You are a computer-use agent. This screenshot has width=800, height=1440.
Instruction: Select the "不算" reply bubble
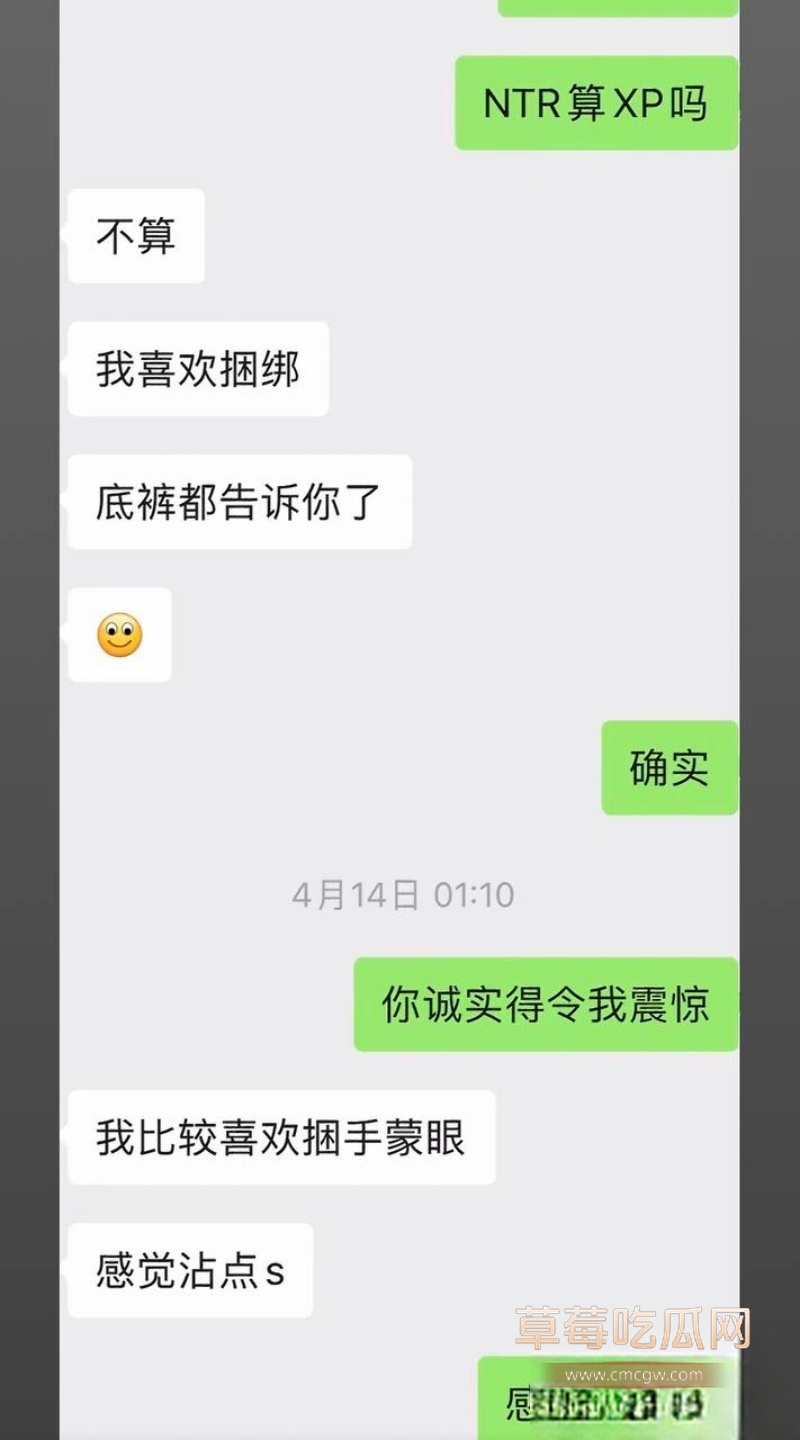click(135, 235)
